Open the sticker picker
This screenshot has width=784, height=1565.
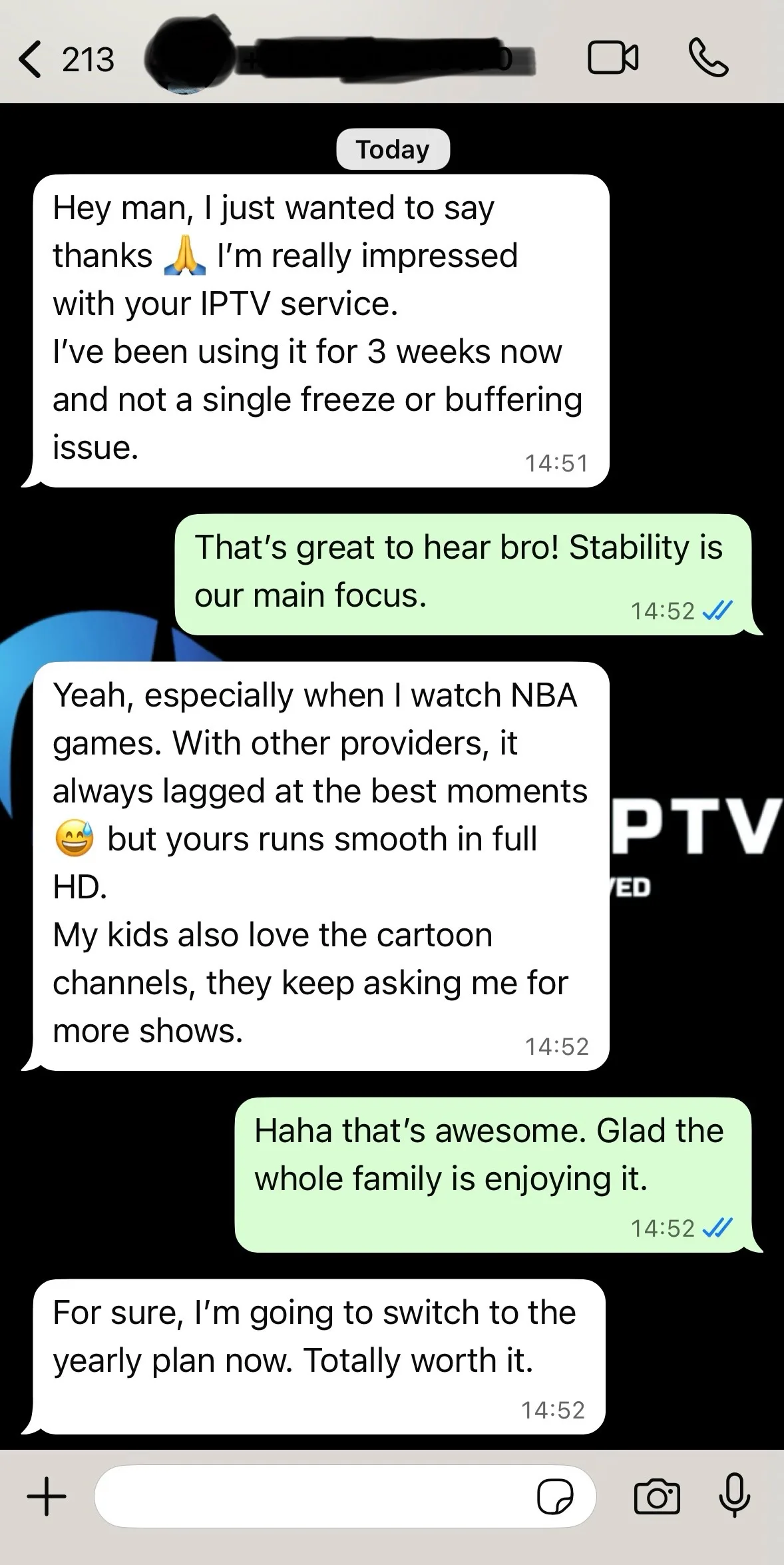coord(555,1497)
